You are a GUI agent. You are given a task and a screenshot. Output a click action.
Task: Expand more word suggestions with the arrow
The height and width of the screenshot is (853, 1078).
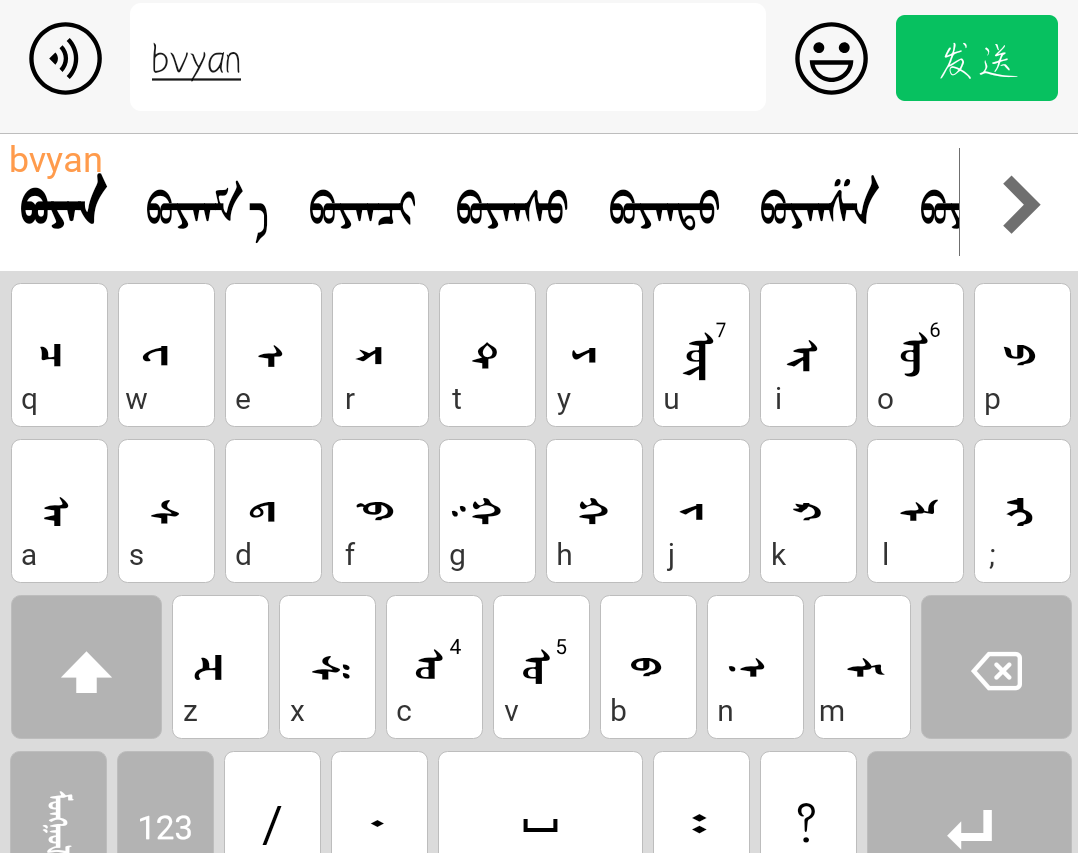(x=1020, y=204)
